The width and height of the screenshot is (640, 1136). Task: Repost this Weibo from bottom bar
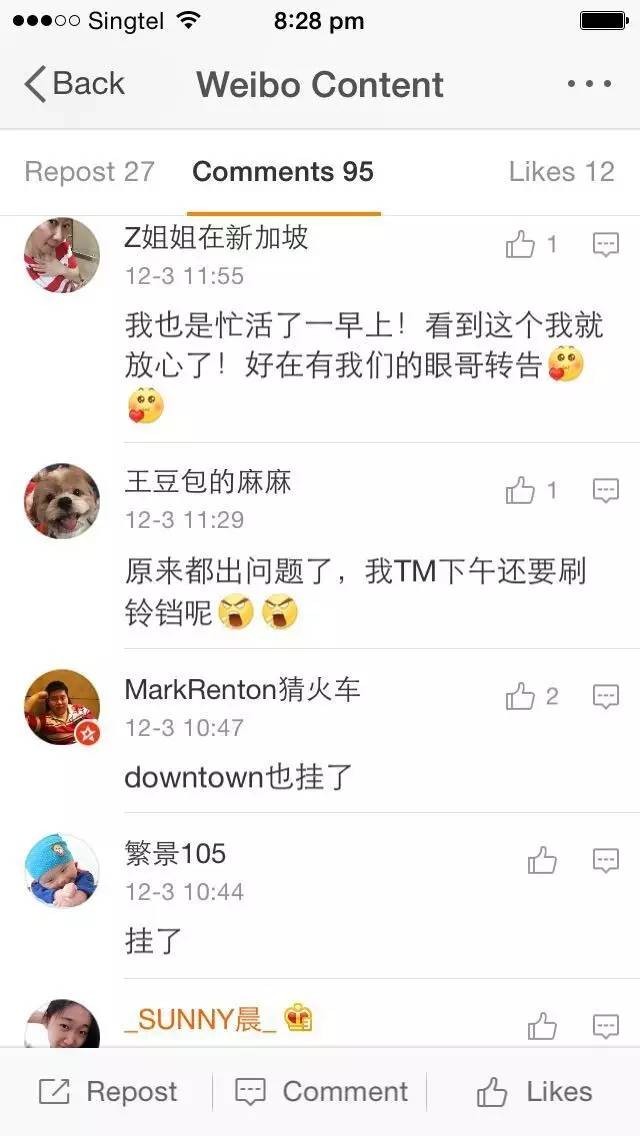pyautogui.click(x=108, y=1092)
